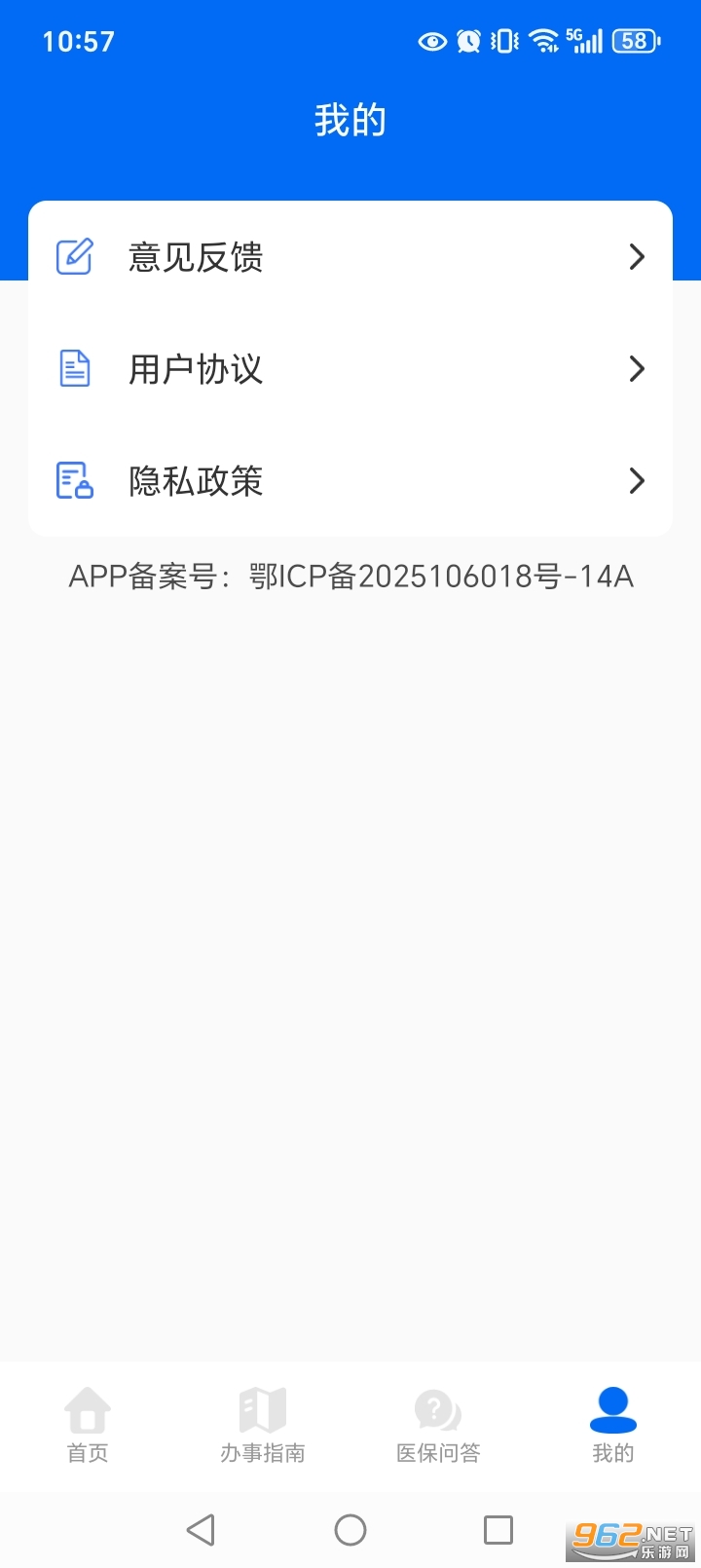Switch to the 医保问答 tab
The image size is (701, 1568).
pyautogui.click(x=437, y=1425)
